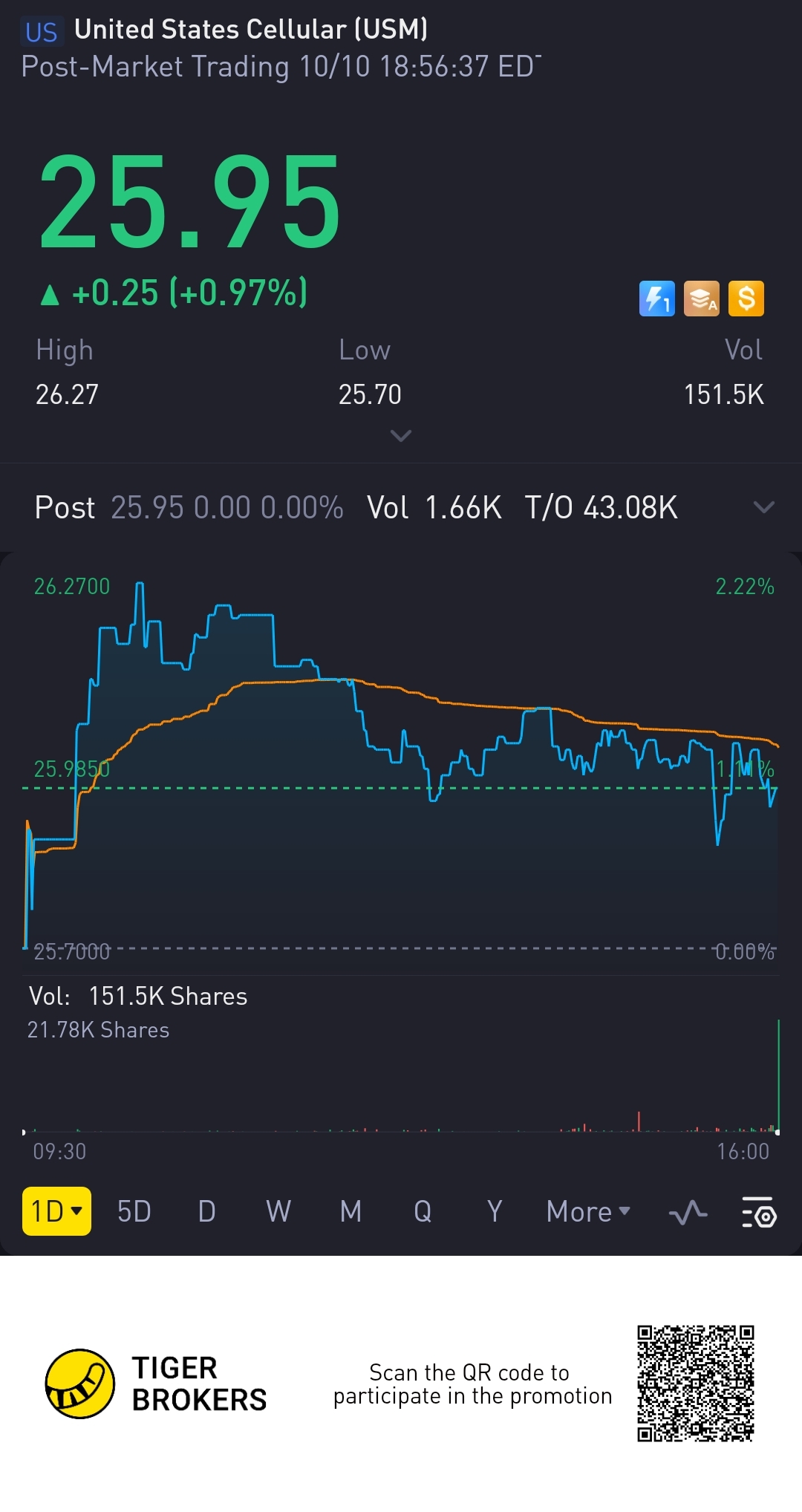Expand the Post market info row
The height and width of the screenshot is (1512, 802).
tap(763, 508)
